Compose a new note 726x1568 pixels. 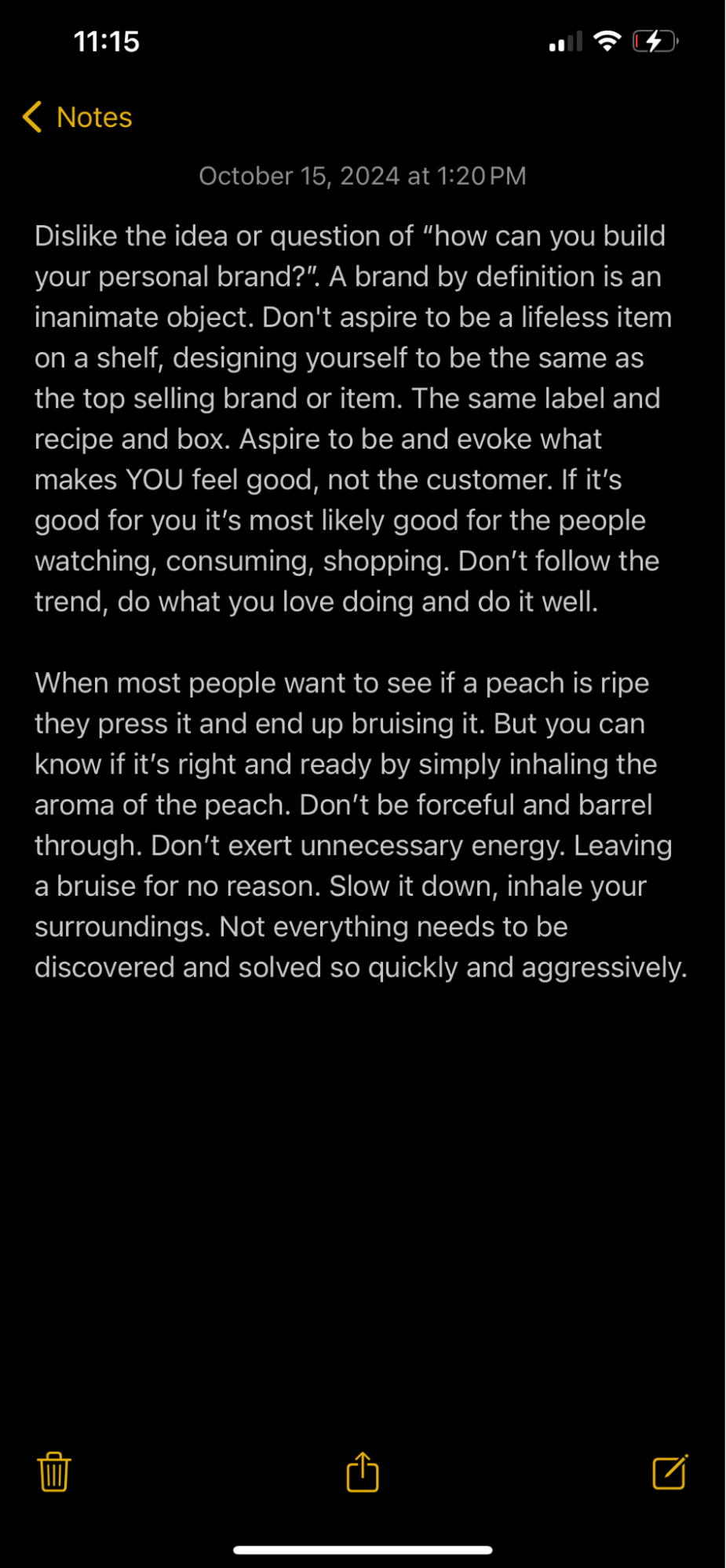click(669, 1471)
